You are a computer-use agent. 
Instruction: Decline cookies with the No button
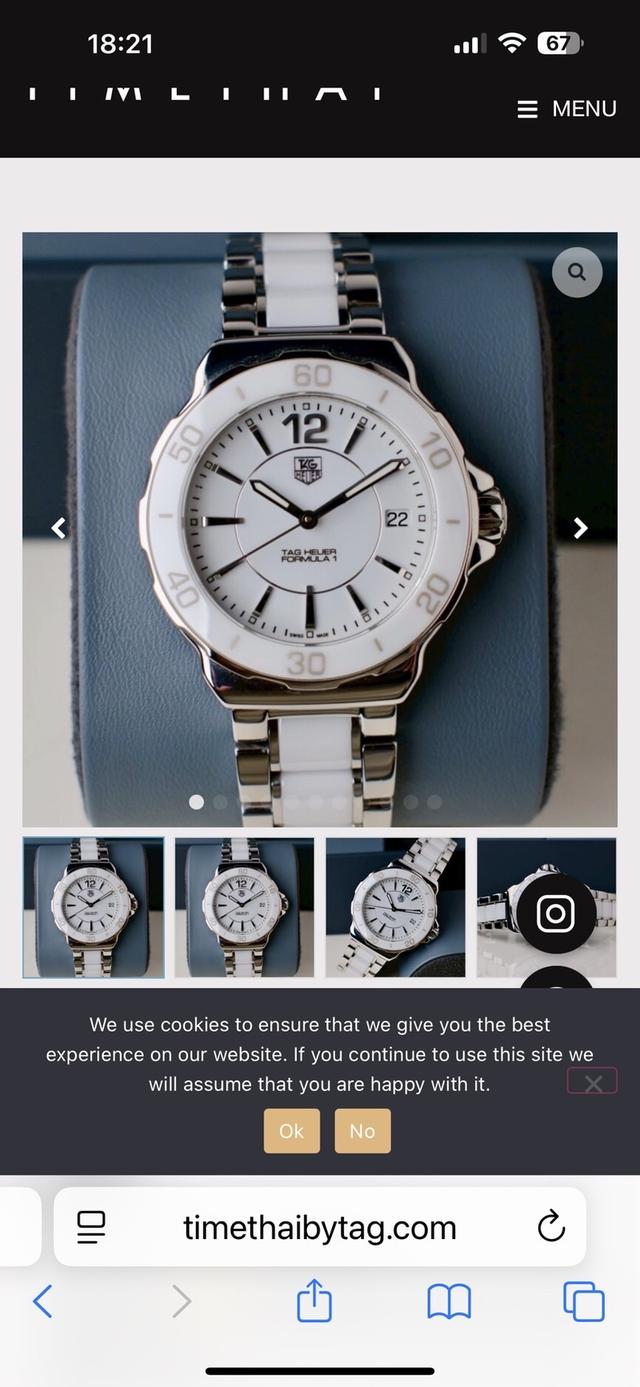tap(362, 1131)
